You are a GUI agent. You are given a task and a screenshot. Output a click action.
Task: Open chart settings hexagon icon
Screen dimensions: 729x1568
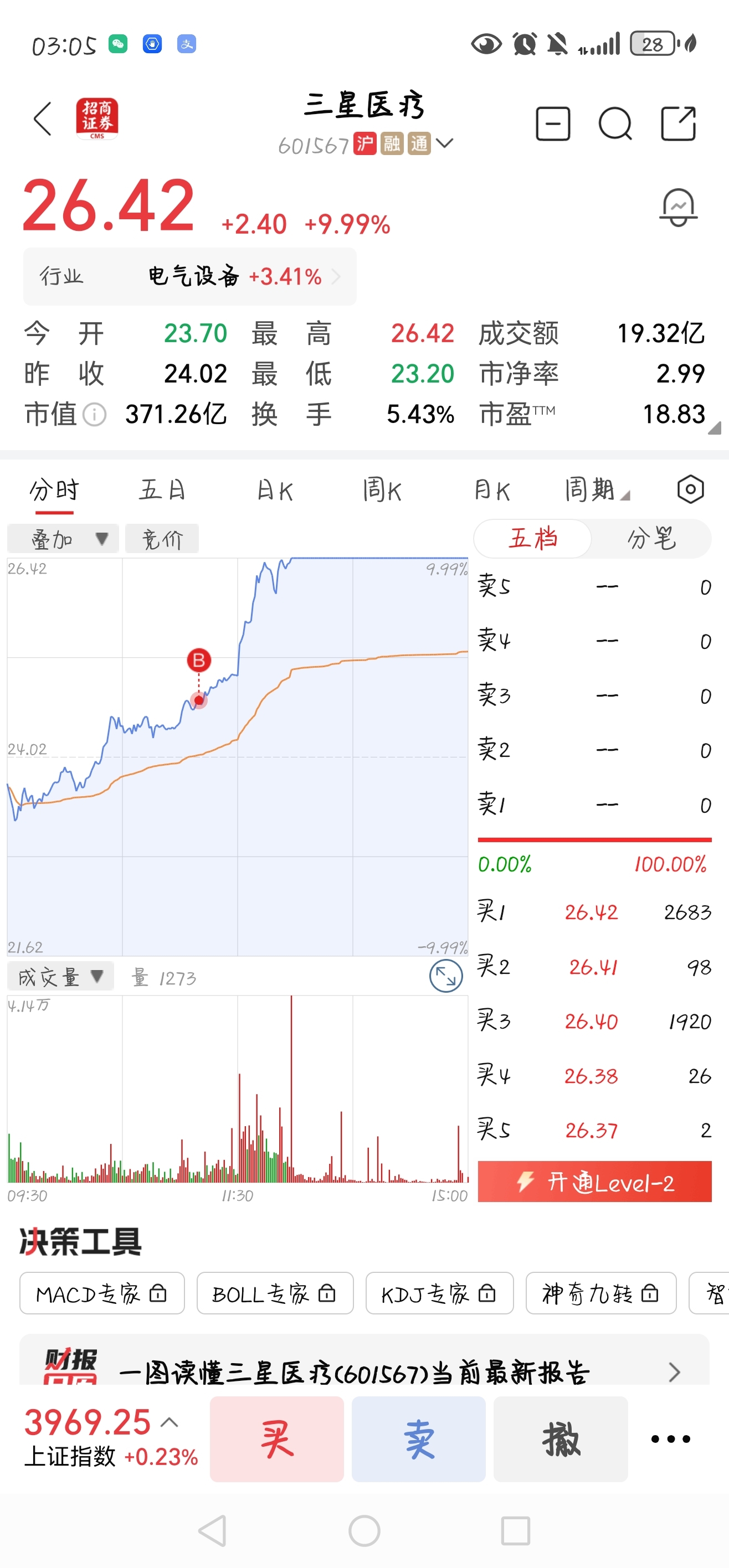(690, 489)
